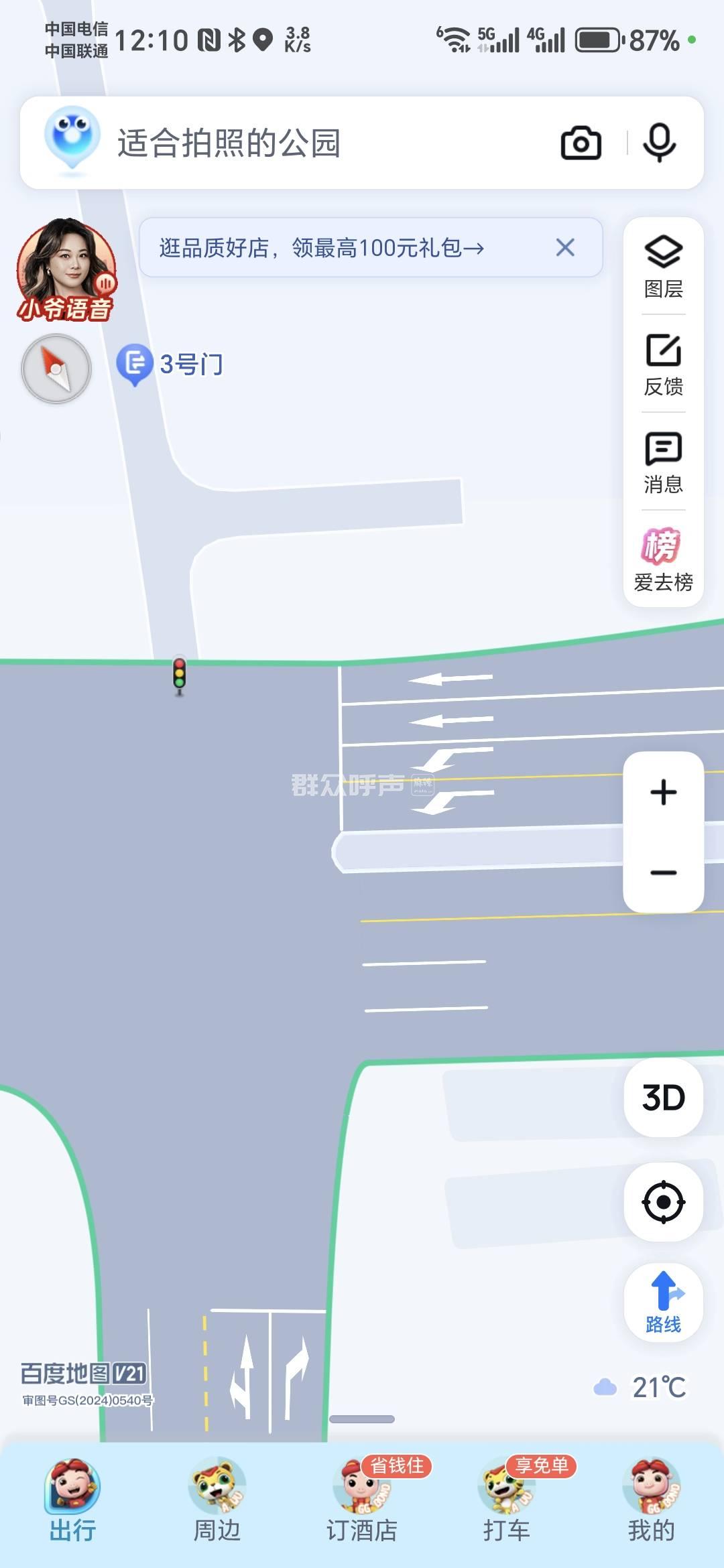Open camera search icon

tap(581, 143)
